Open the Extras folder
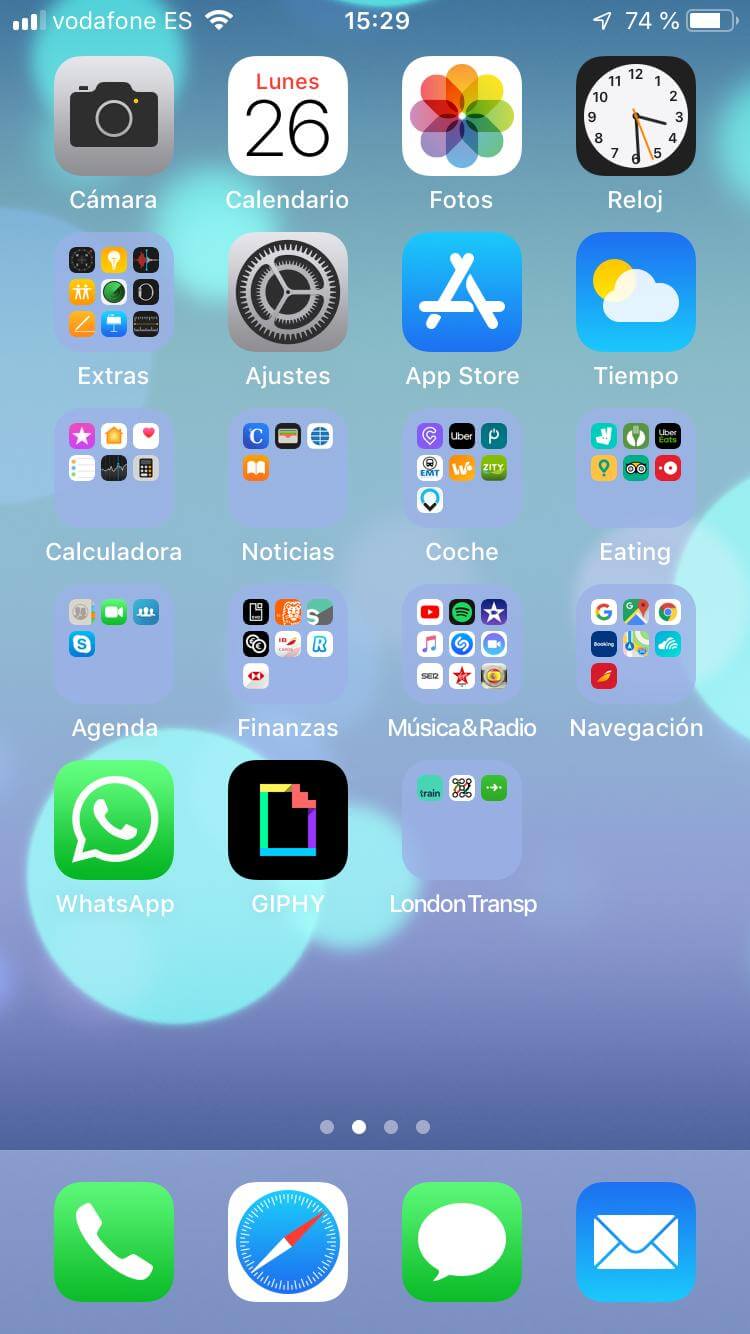 [114, 292]
